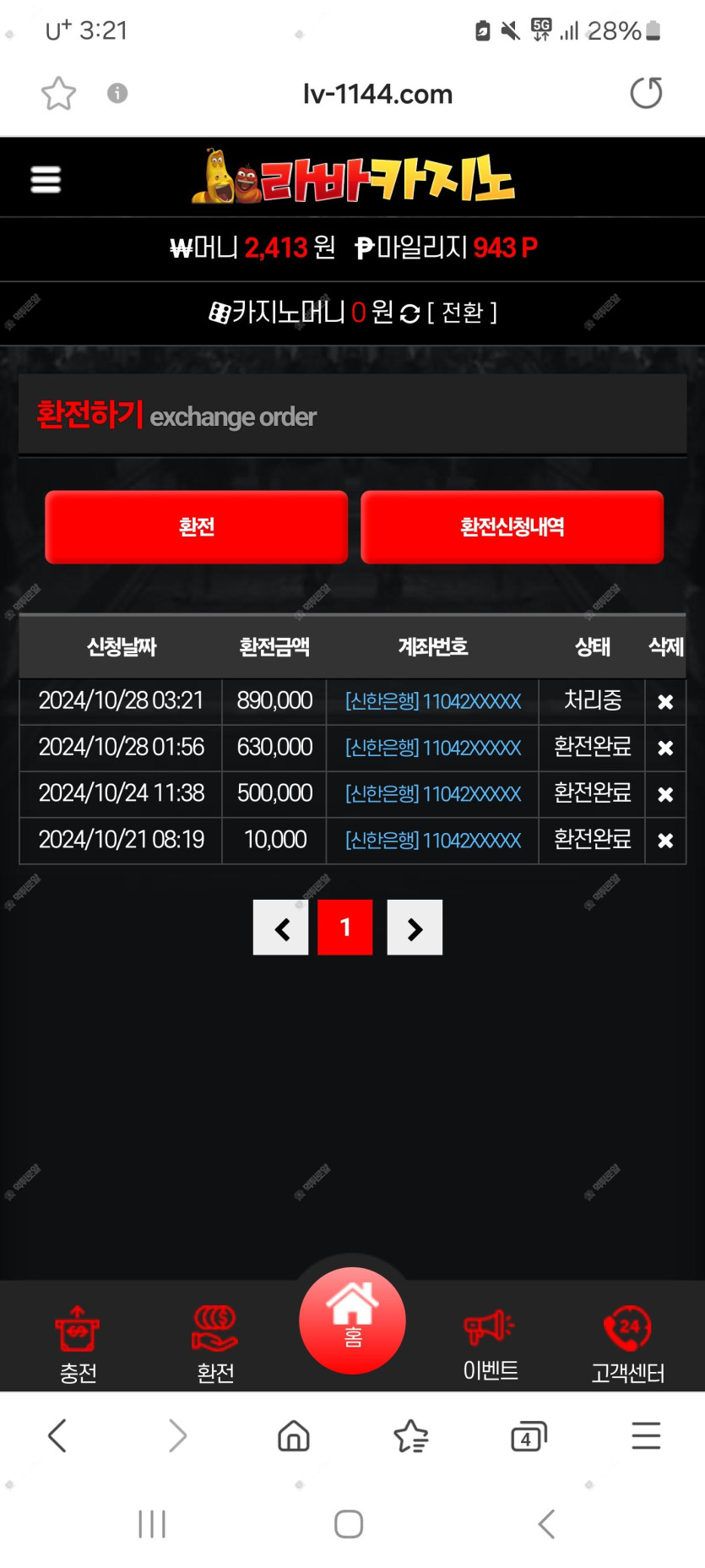Bookmark this site with the star icon
The image size is (705, 1568).
tap(58, 93)
